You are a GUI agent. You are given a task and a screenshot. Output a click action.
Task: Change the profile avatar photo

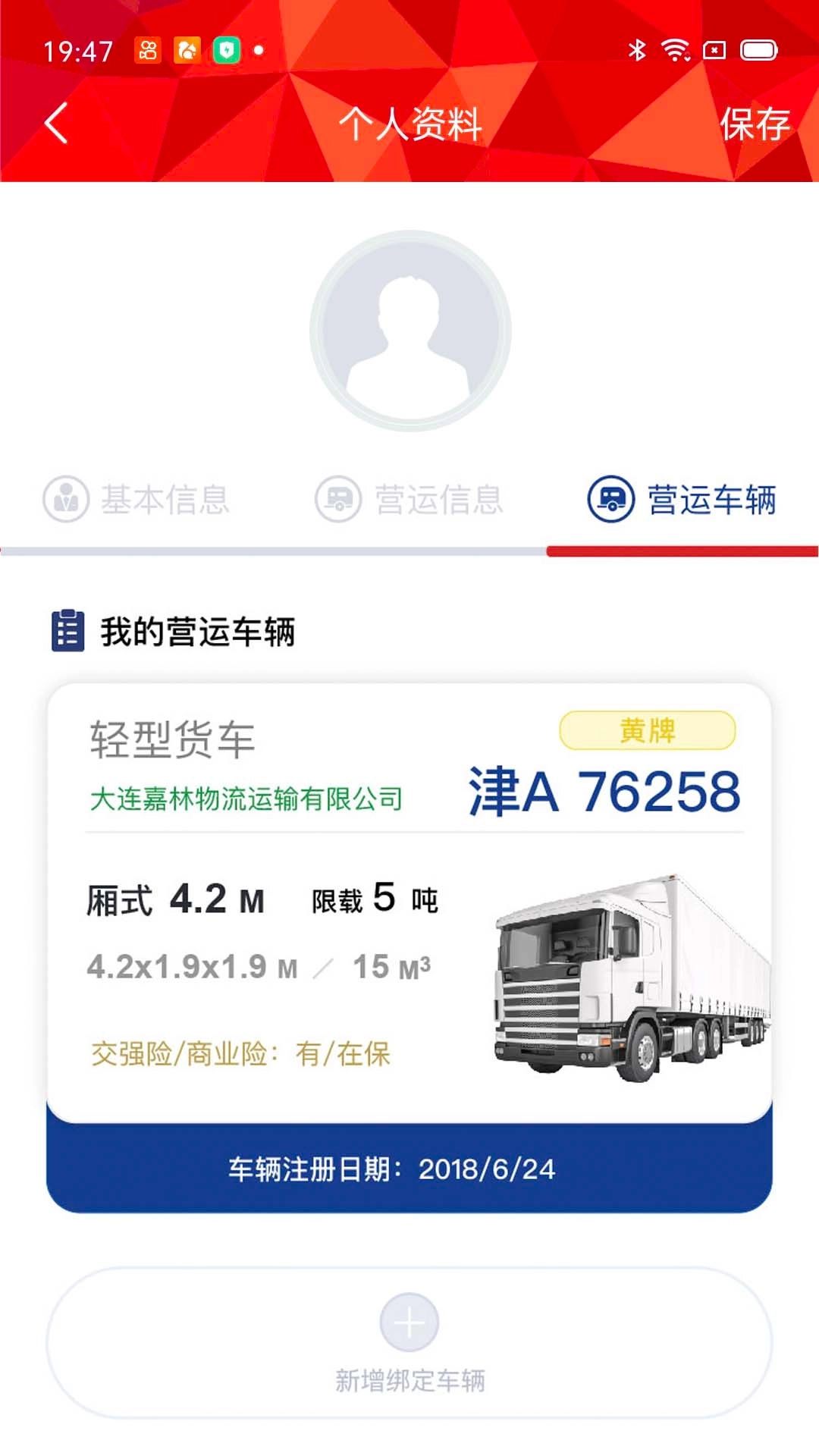click(410, 331)
